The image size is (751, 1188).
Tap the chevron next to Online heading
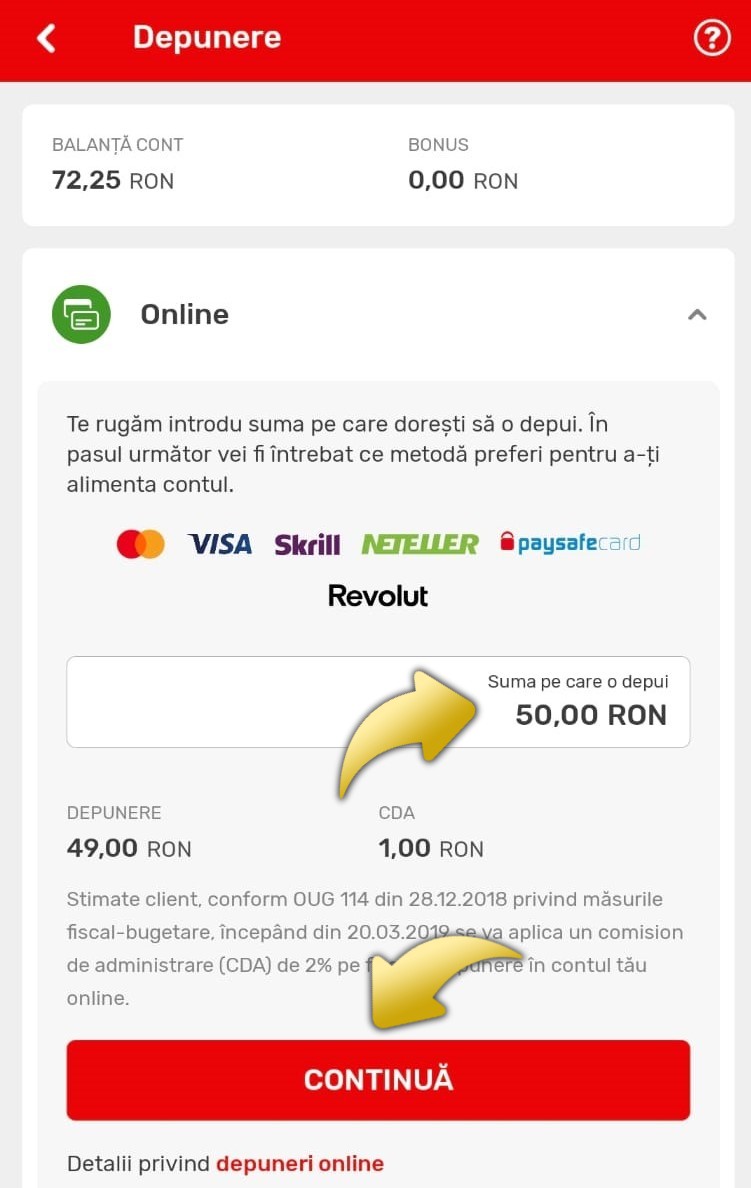pos(697,314)
